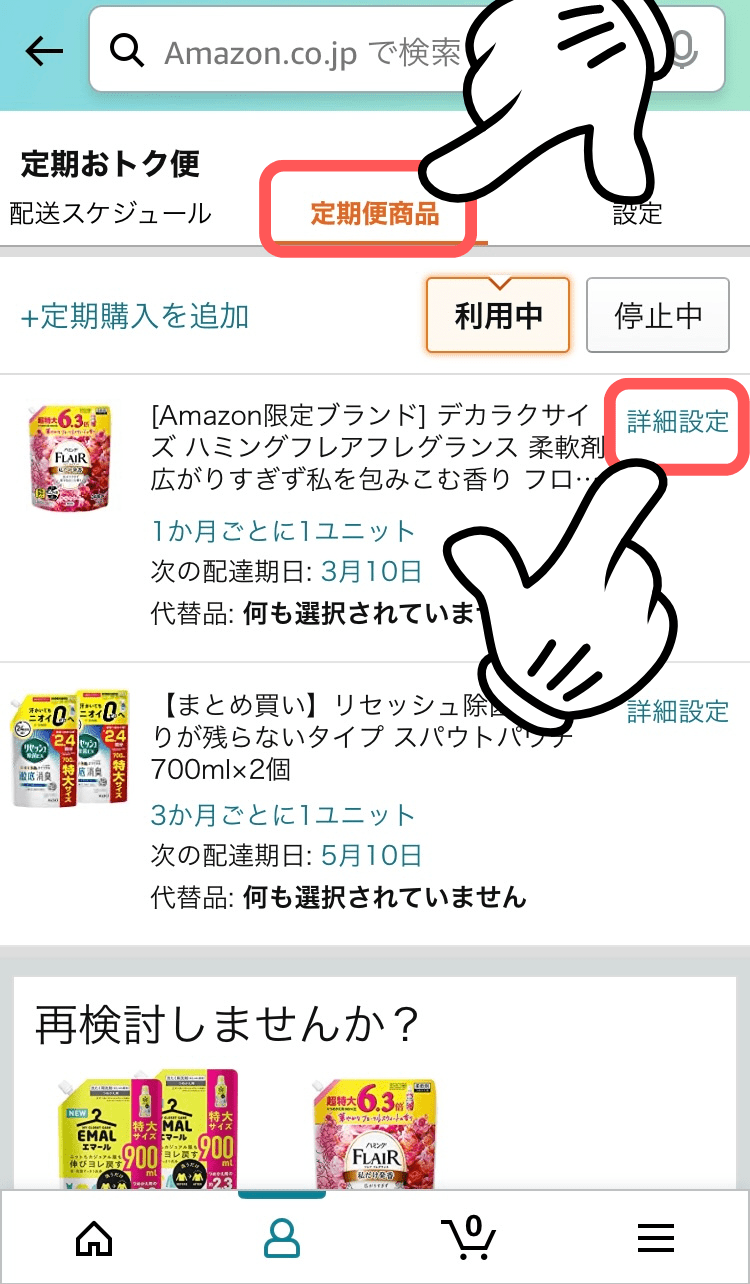Select the profile icon in bottom navigation
The width and height of the screenshot is (750, 1284).
click(280, 1237)
